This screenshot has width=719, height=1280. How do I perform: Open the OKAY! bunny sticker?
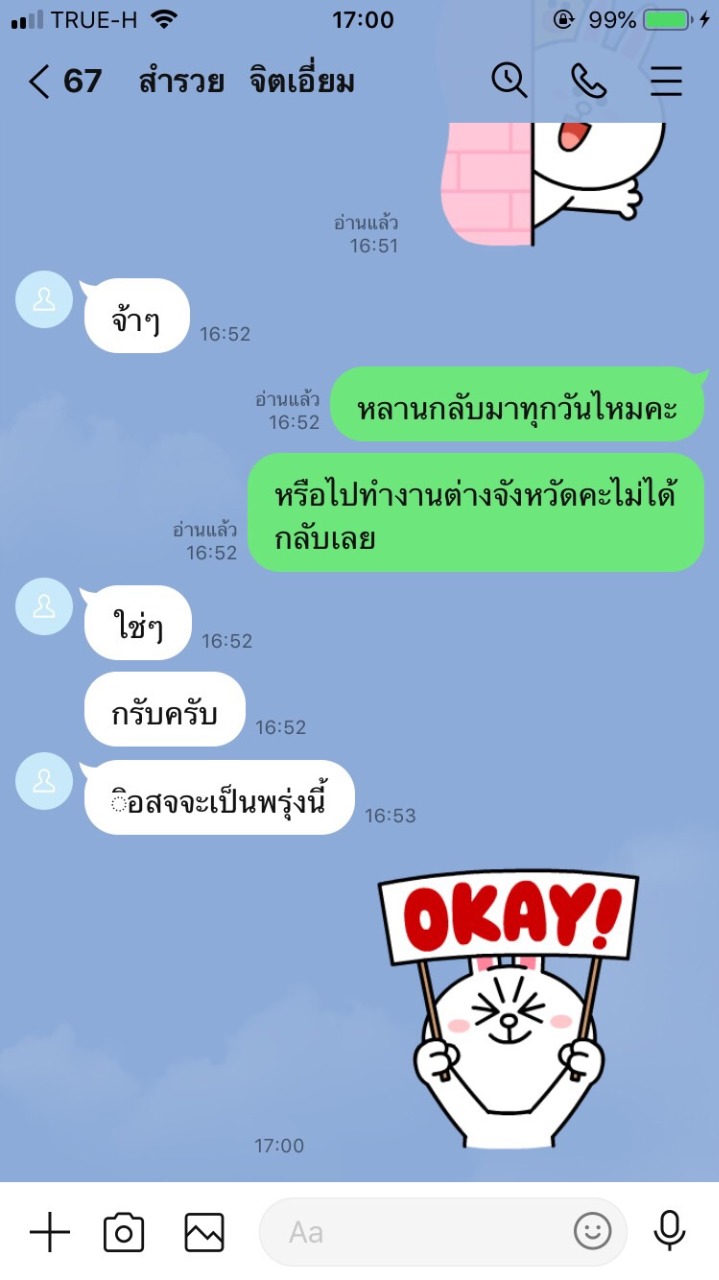[x=508, y=1009]
